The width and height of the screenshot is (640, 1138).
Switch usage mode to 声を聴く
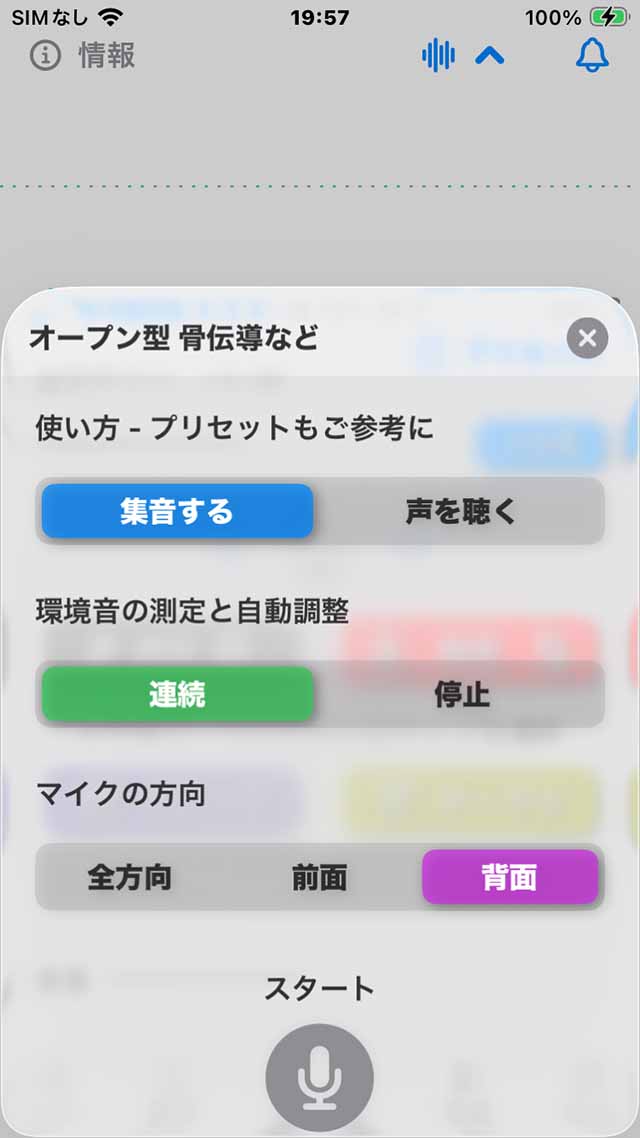coord(461,512)
